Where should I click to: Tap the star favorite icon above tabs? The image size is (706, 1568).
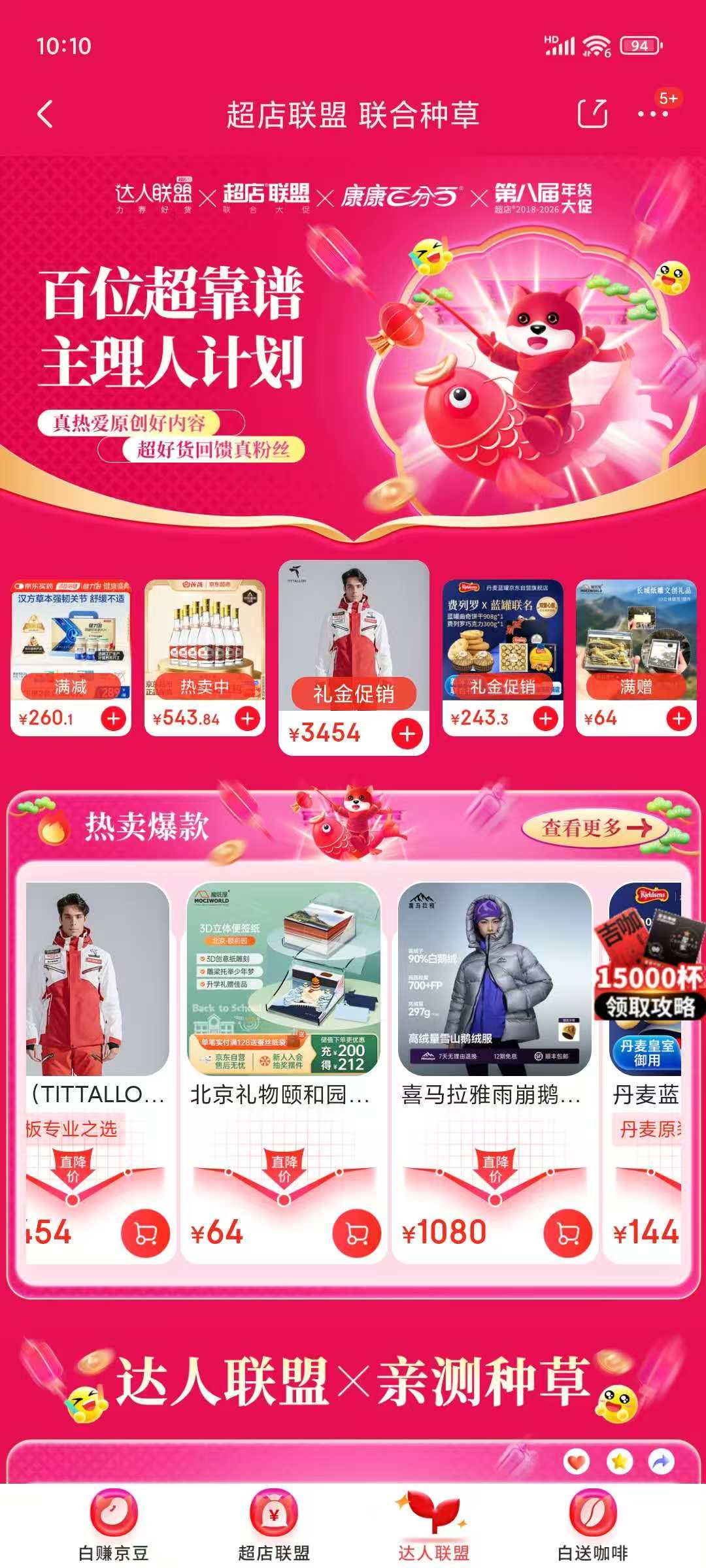(x=619, y=1462)
